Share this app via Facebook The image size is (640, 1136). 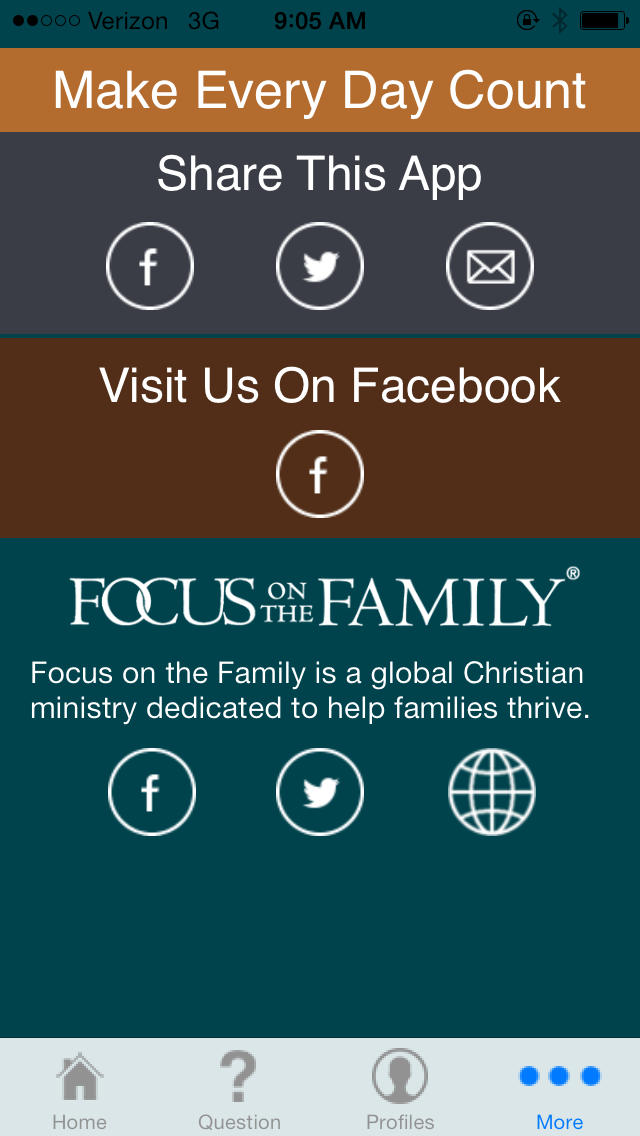click(x=150, y=266)
